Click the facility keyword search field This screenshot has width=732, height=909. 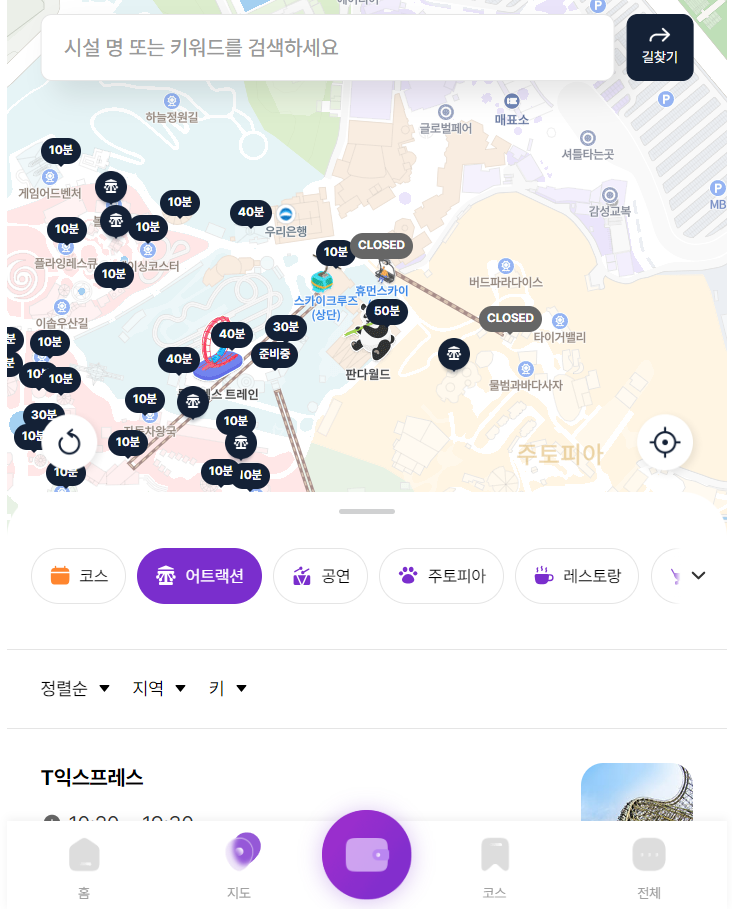(327, 47)
